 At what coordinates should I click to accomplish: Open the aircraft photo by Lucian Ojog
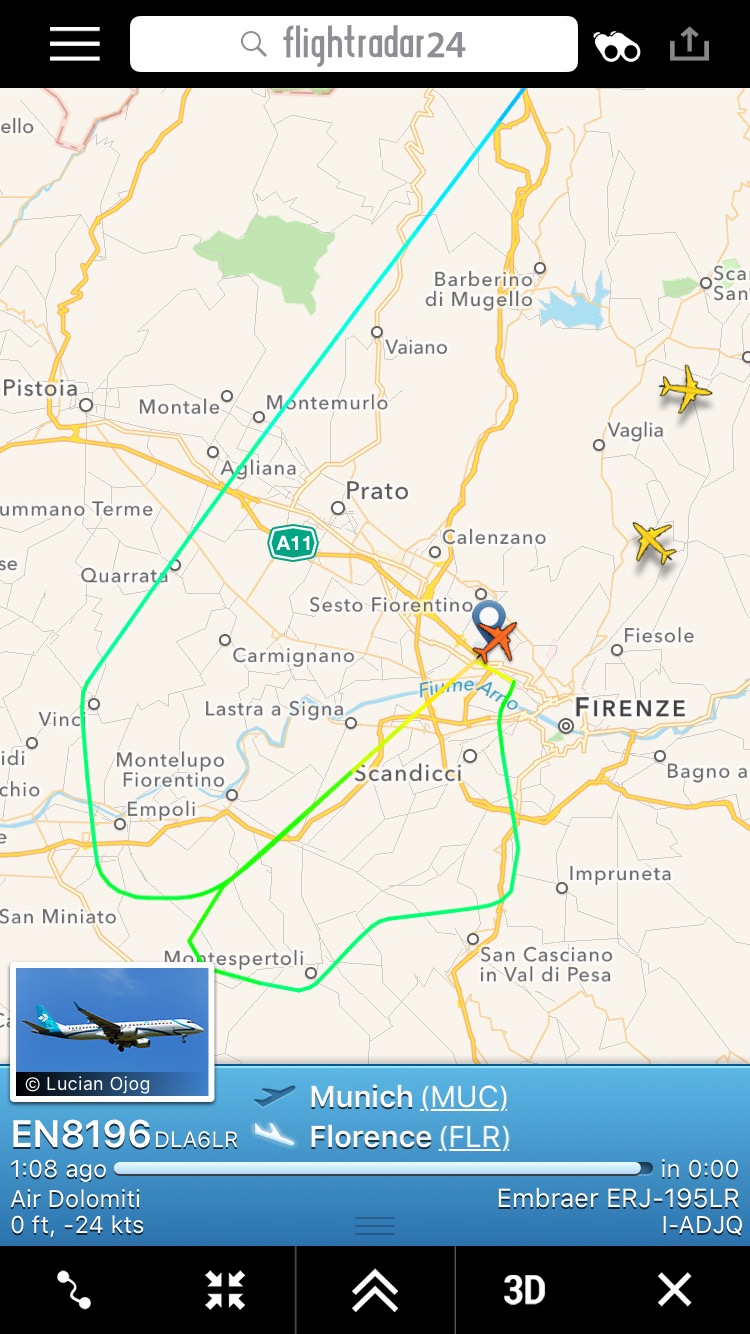tap(112, 1031)
